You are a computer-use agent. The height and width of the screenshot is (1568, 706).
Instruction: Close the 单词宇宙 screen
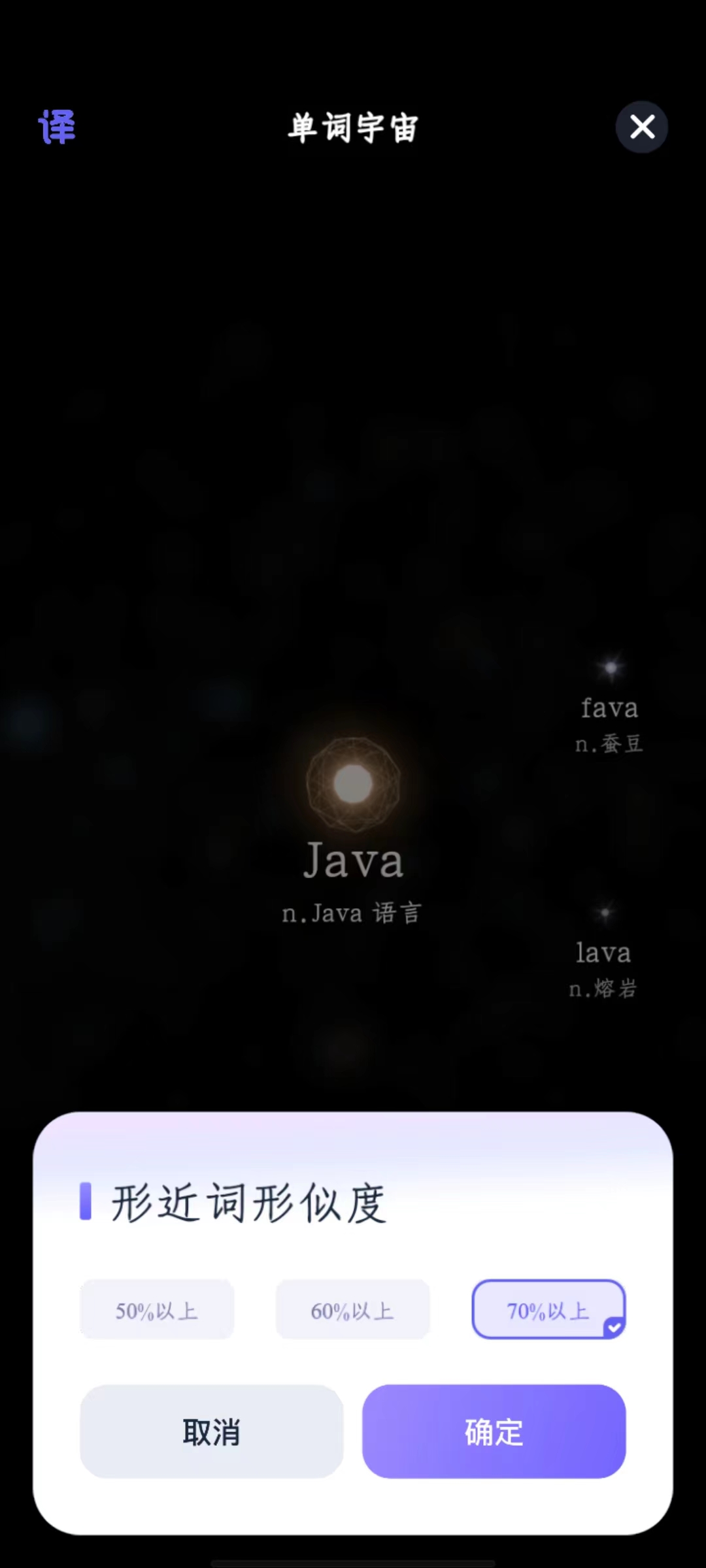tap(641, 127)
